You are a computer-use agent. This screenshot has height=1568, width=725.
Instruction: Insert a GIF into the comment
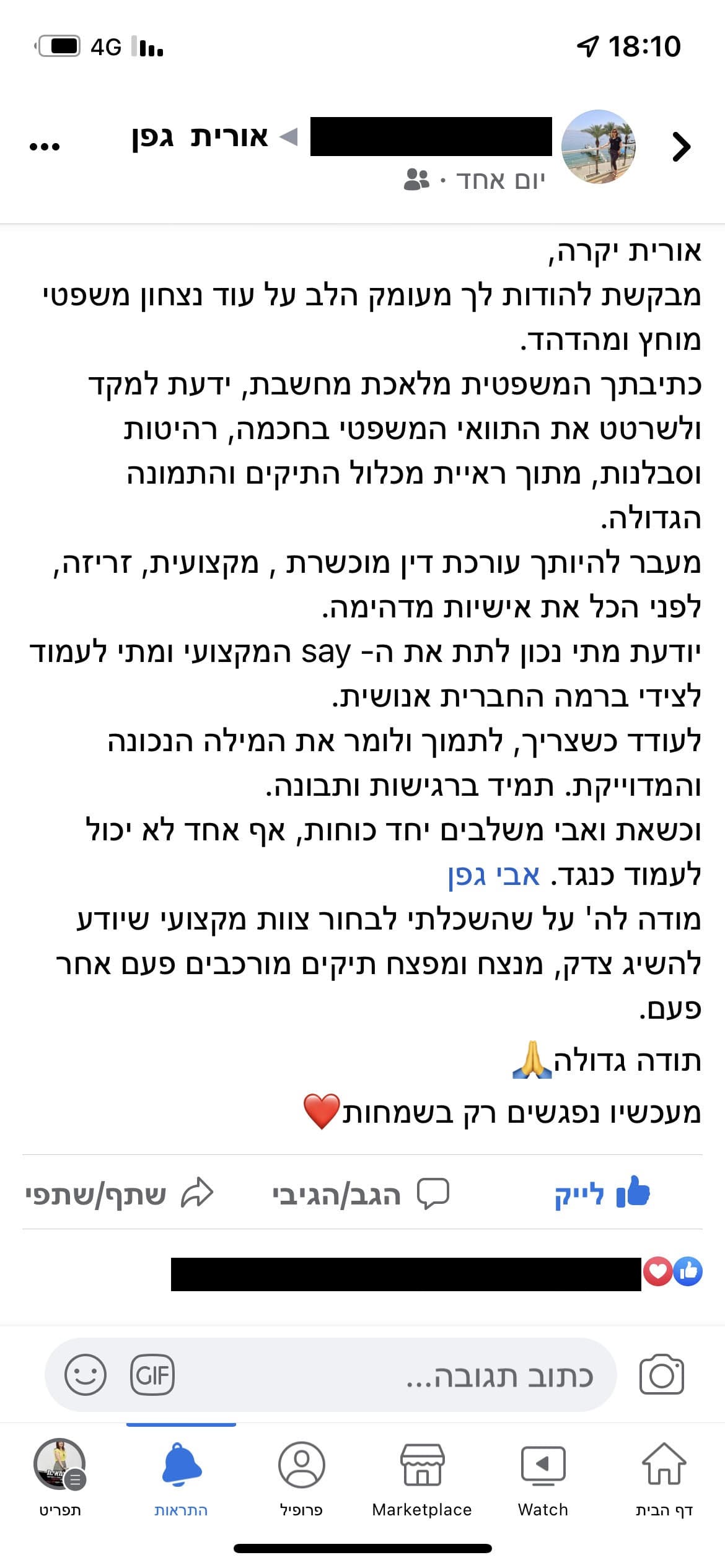152,1375
